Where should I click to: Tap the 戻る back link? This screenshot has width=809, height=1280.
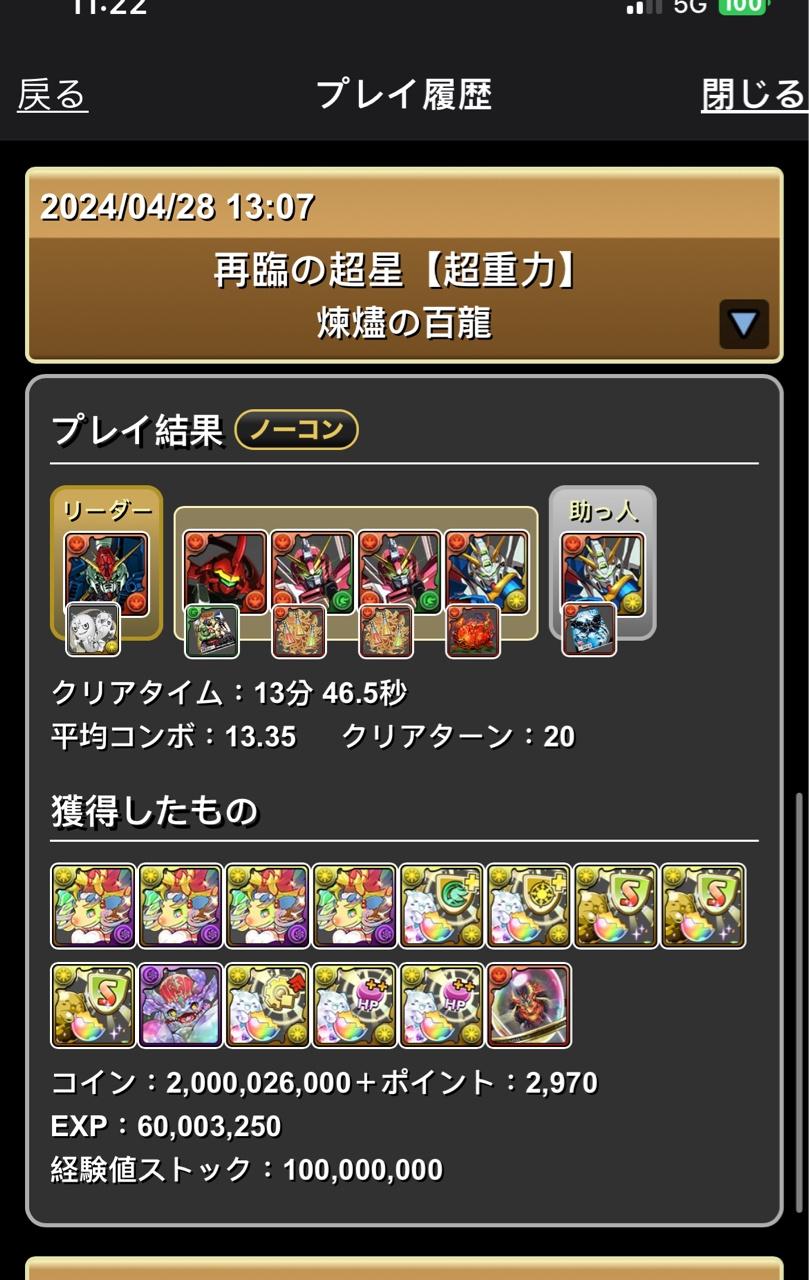click(52, 95)
